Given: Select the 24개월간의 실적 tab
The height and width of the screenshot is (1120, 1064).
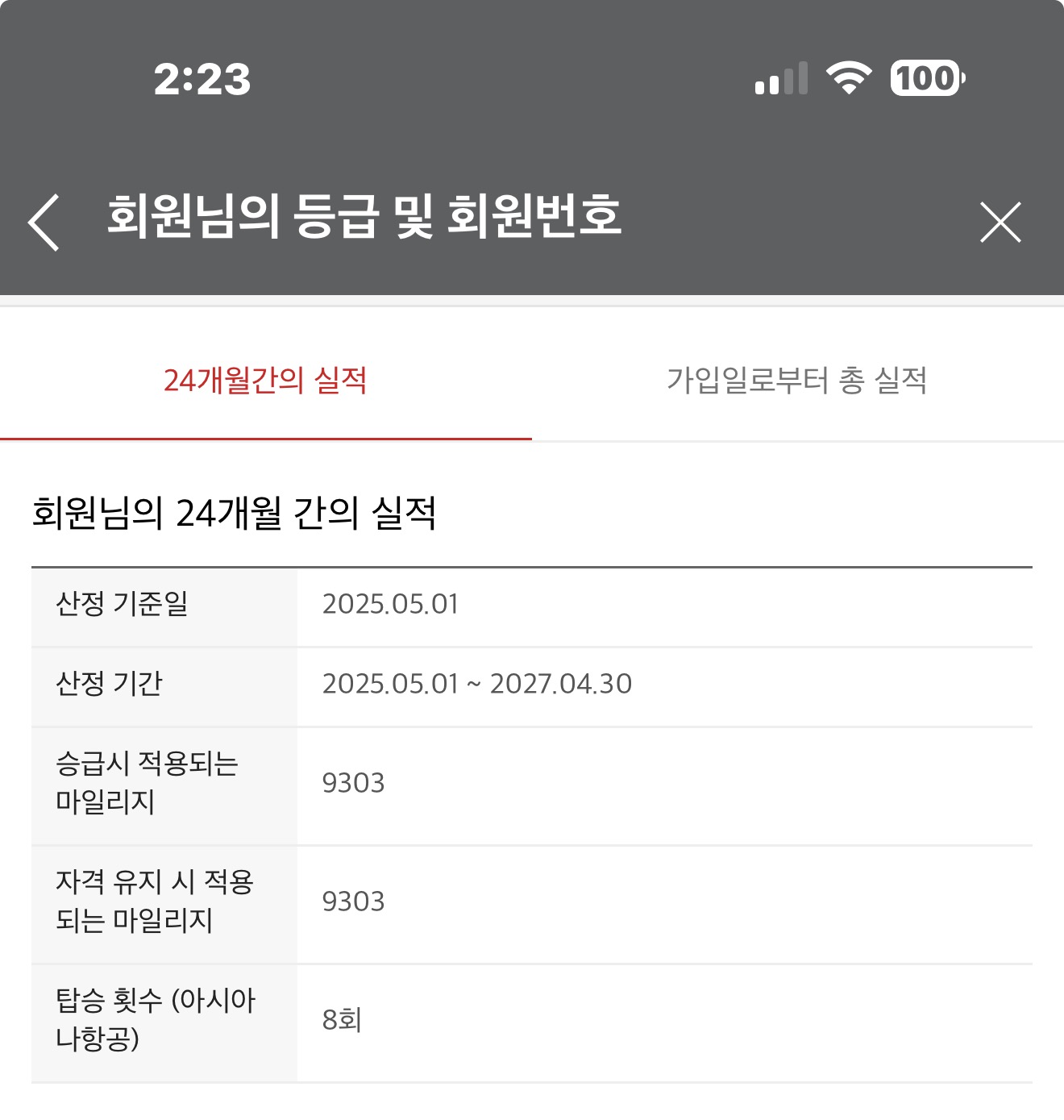Looking at the screenshot, I should 265,381.
